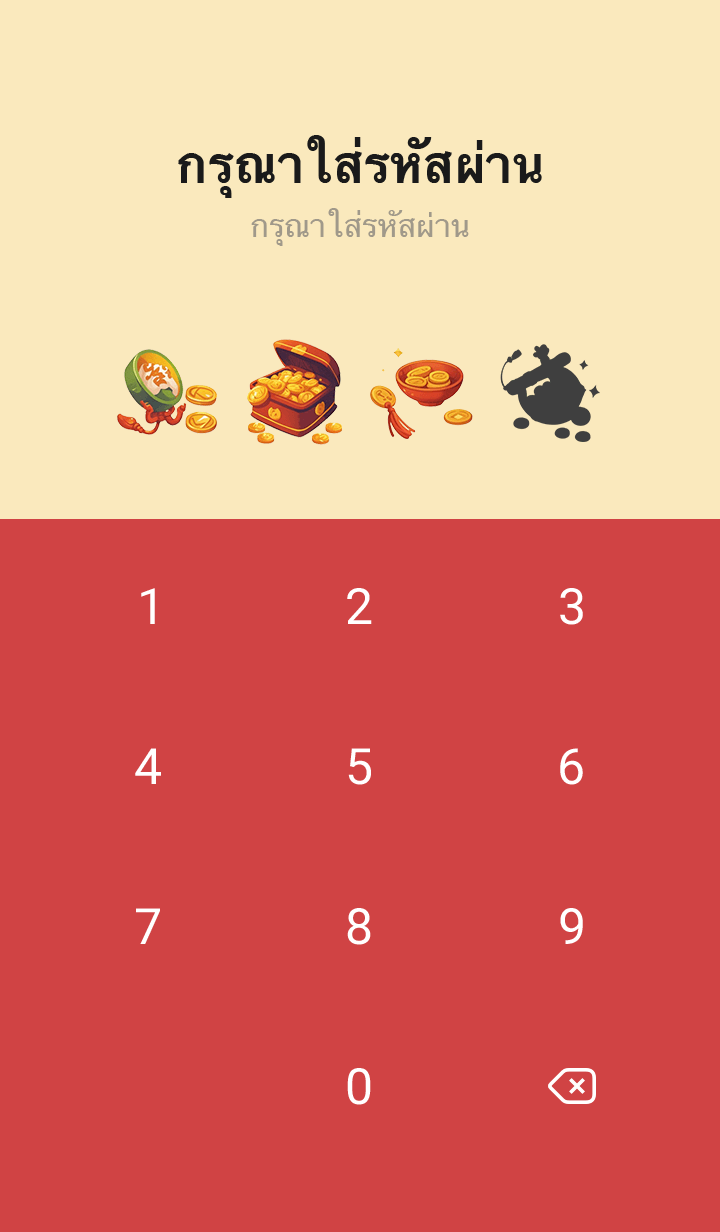
Task: Enter digit 3 for the passcode
Action: coord(571,607)
